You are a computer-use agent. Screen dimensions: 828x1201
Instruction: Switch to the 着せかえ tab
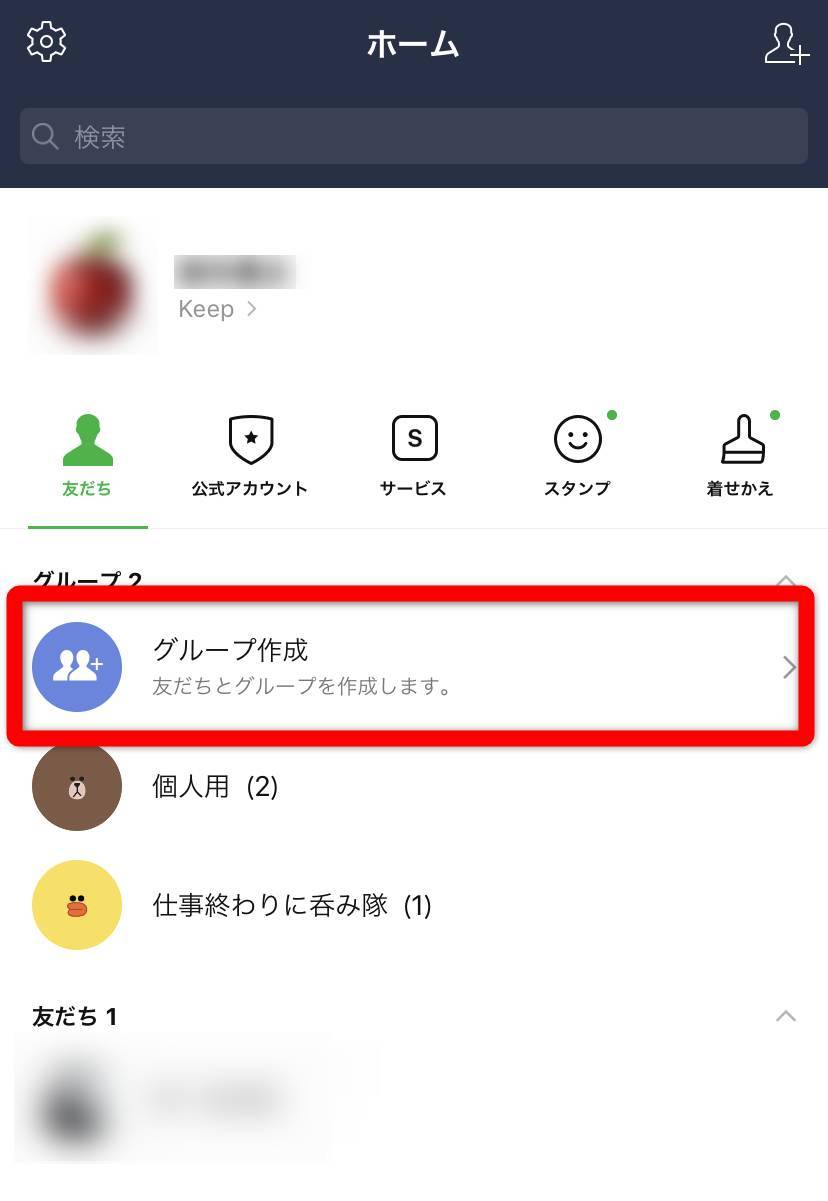pyautogui.click(x=740, y=457)
